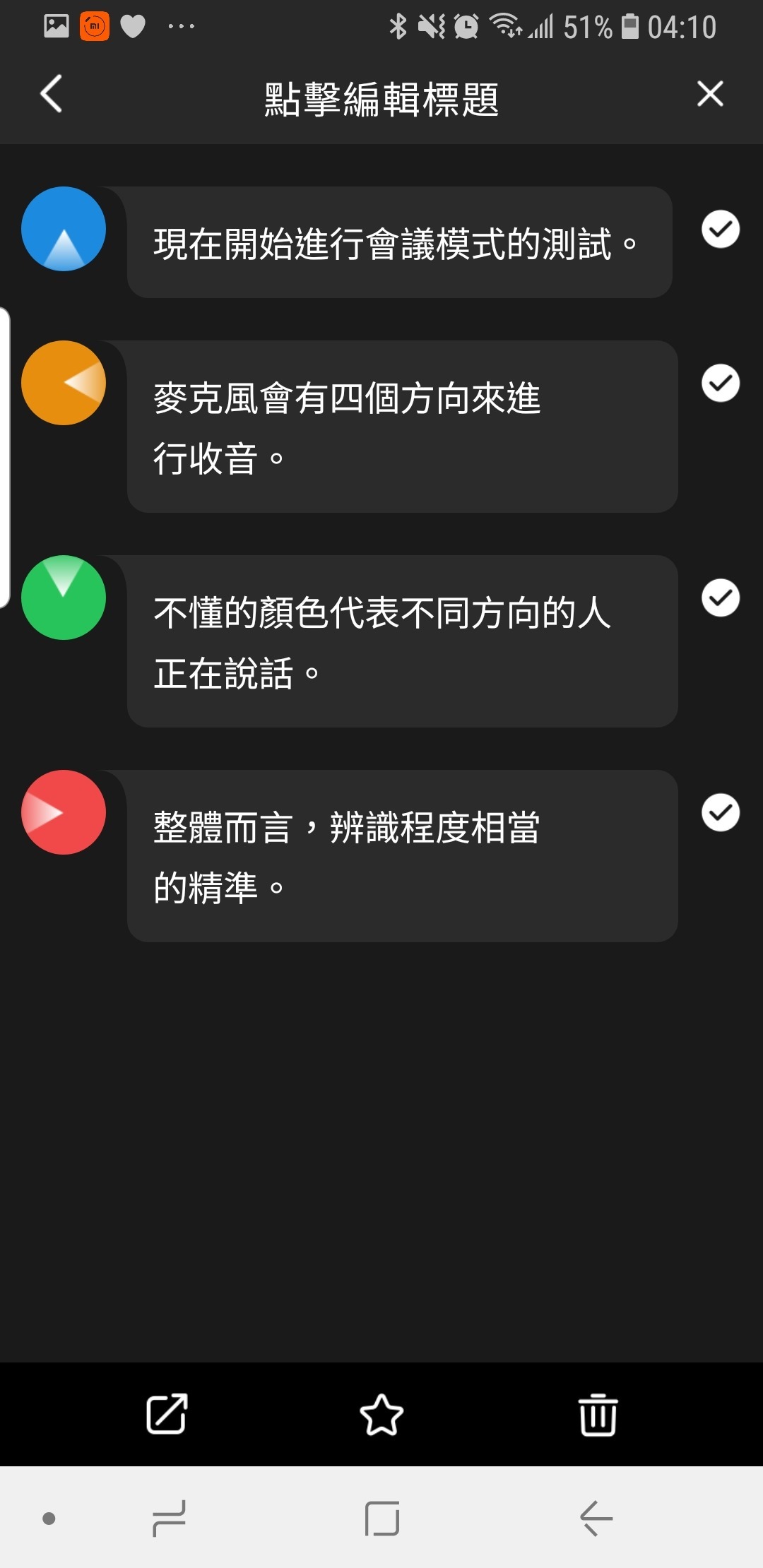Delete selected messages with the trash icon
The image size is (763, 1568).
coord(598,1414)
